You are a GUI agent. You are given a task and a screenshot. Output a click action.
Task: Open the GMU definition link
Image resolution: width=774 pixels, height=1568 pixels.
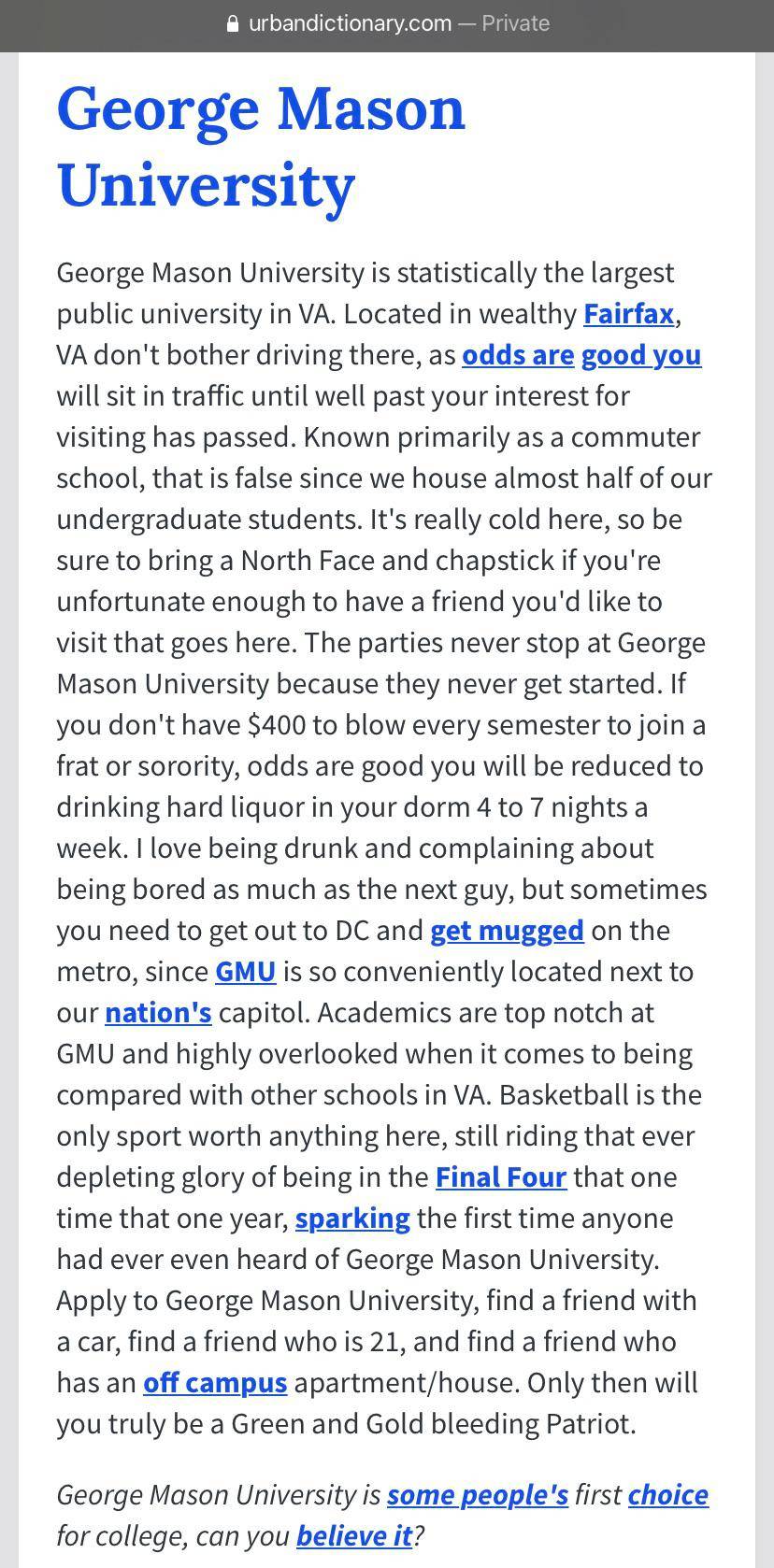tap(245, 972)
